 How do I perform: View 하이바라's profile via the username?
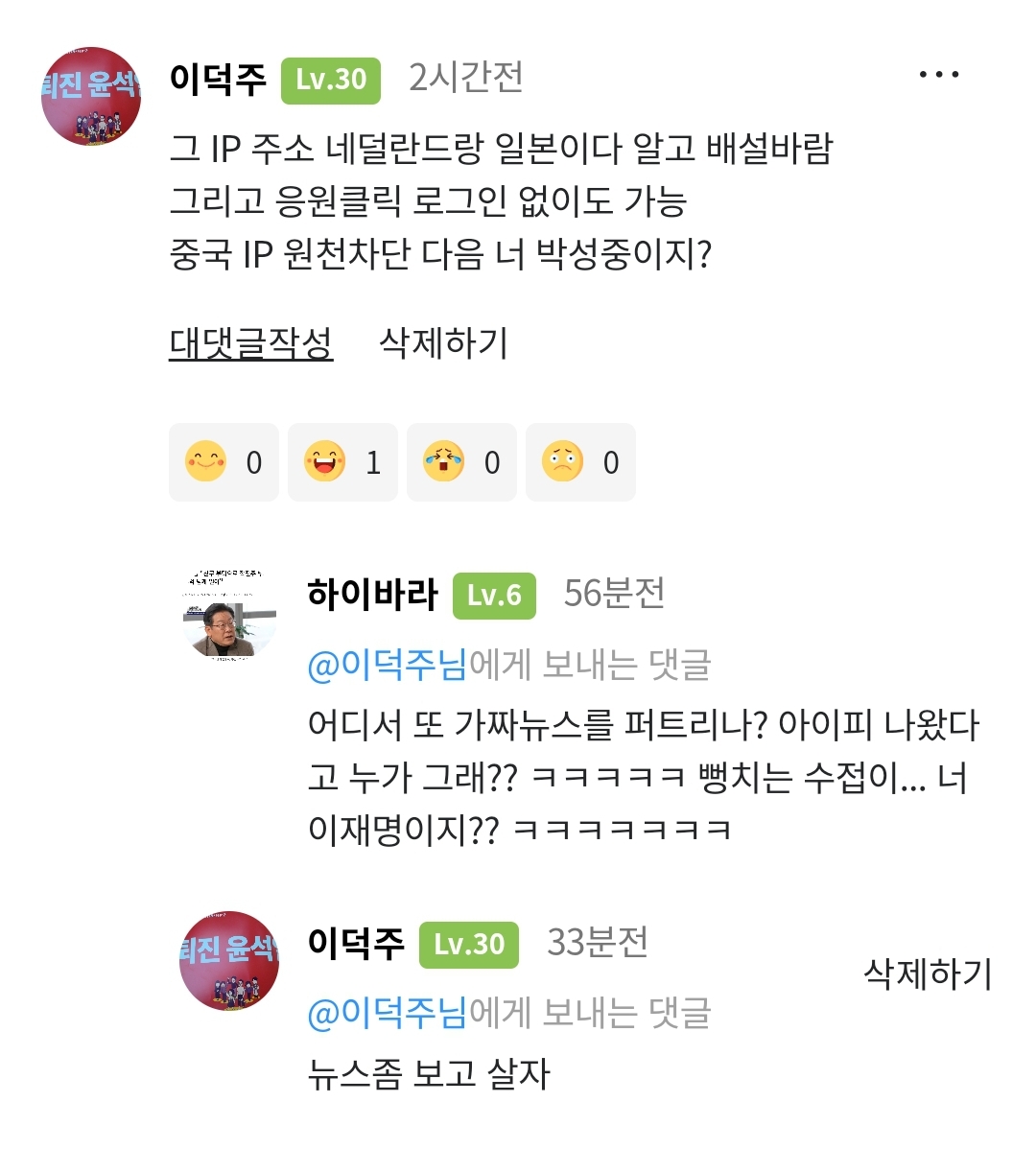(372, 595)
